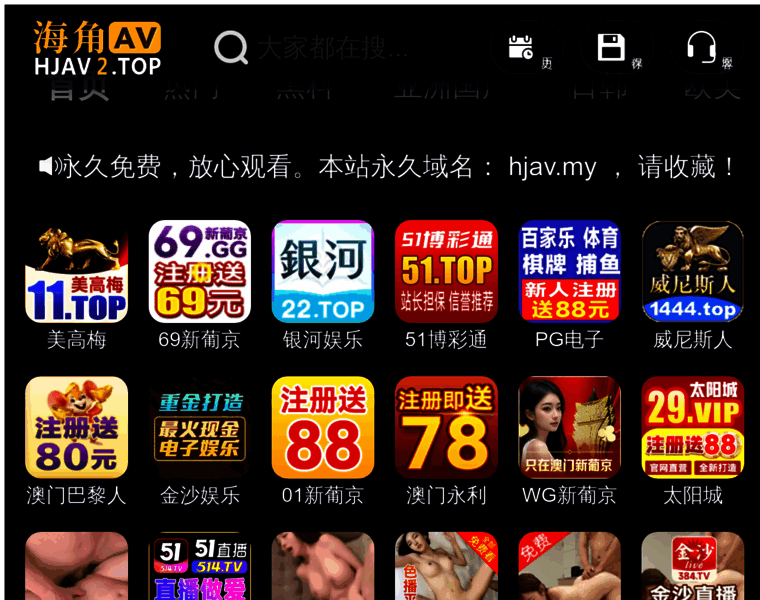Open the history calendar icon

tap(521, 47)
